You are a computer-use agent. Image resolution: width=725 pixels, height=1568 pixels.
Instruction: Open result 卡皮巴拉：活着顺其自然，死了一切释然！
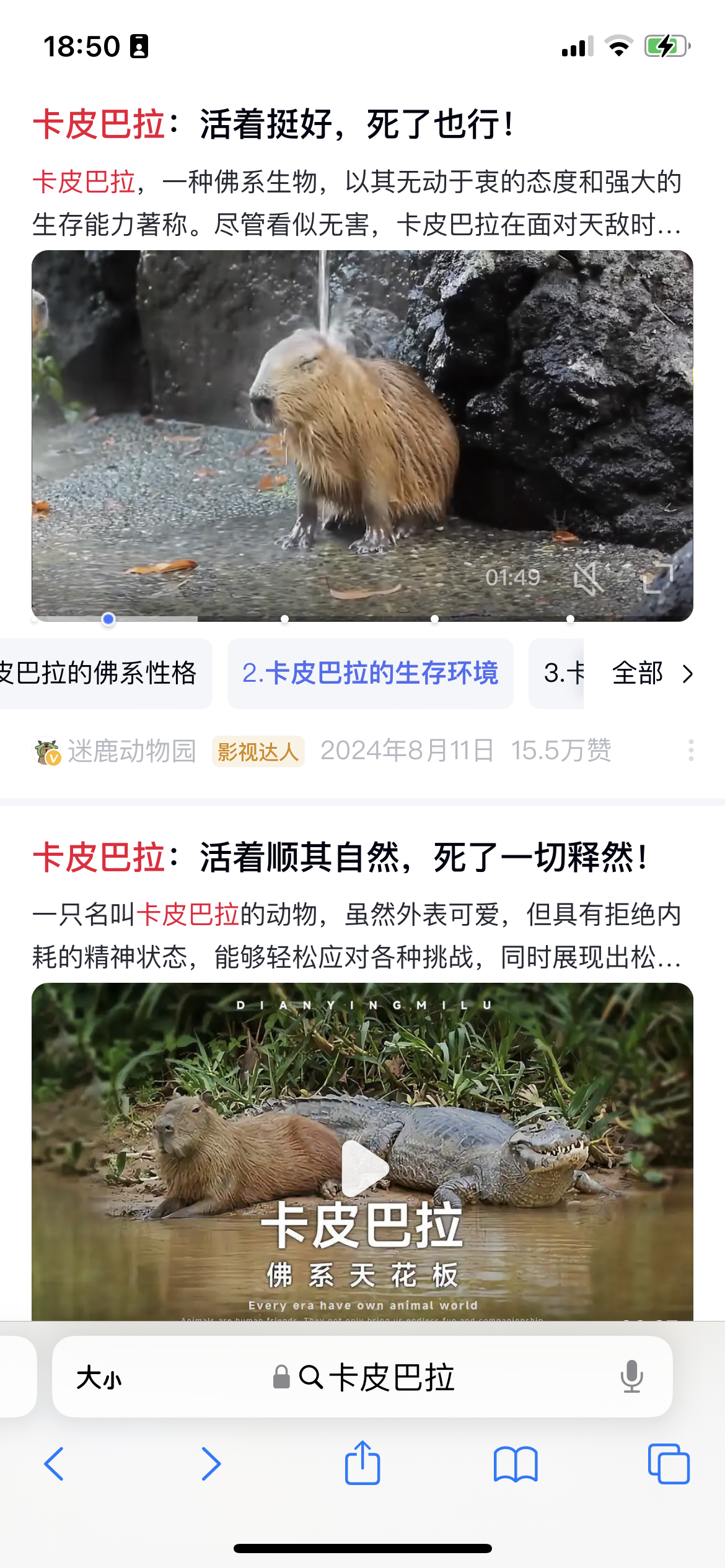coord(340,858)
